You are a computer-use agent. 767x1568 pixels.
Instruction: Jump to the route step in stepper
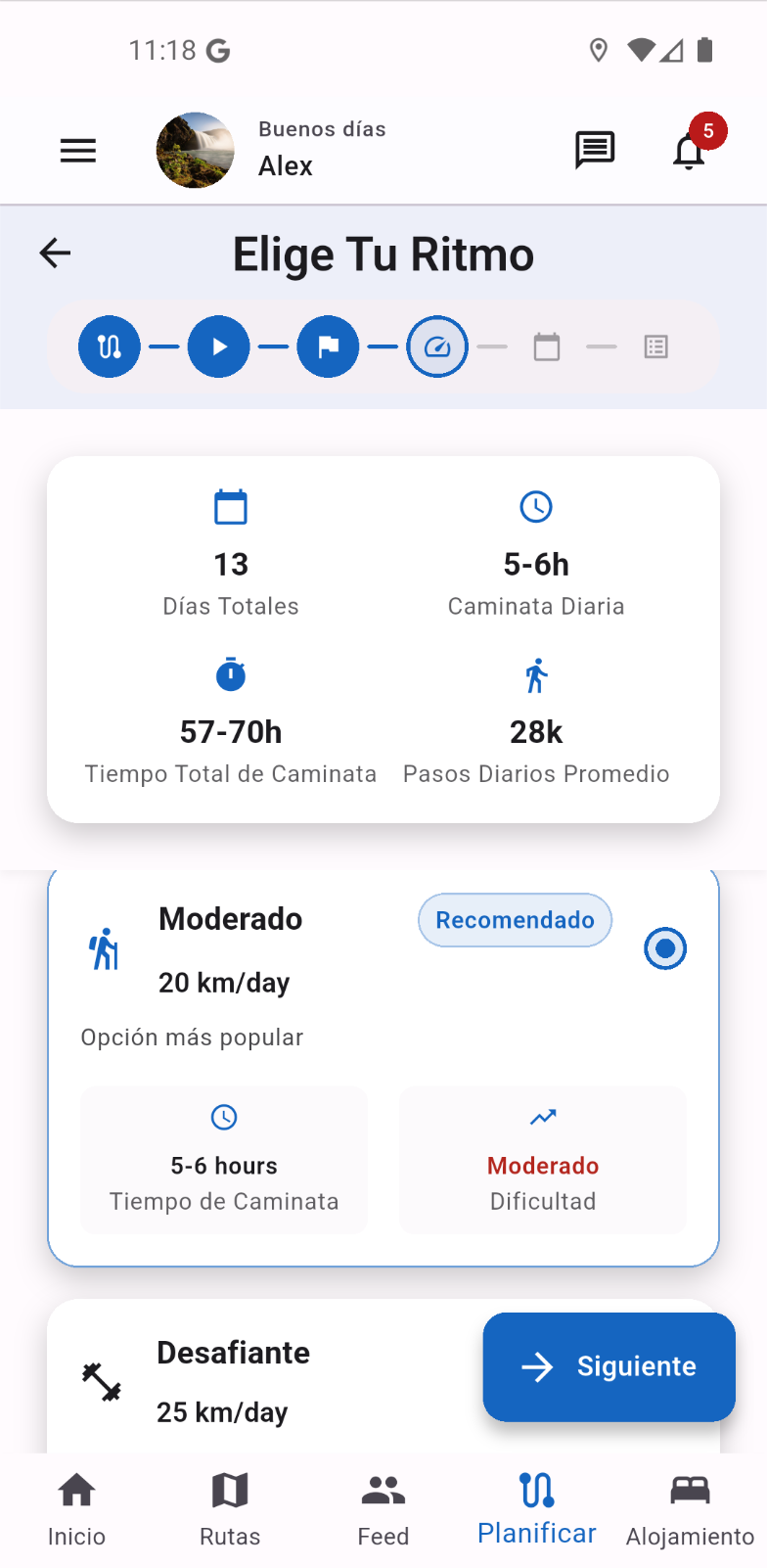point(110,346)
